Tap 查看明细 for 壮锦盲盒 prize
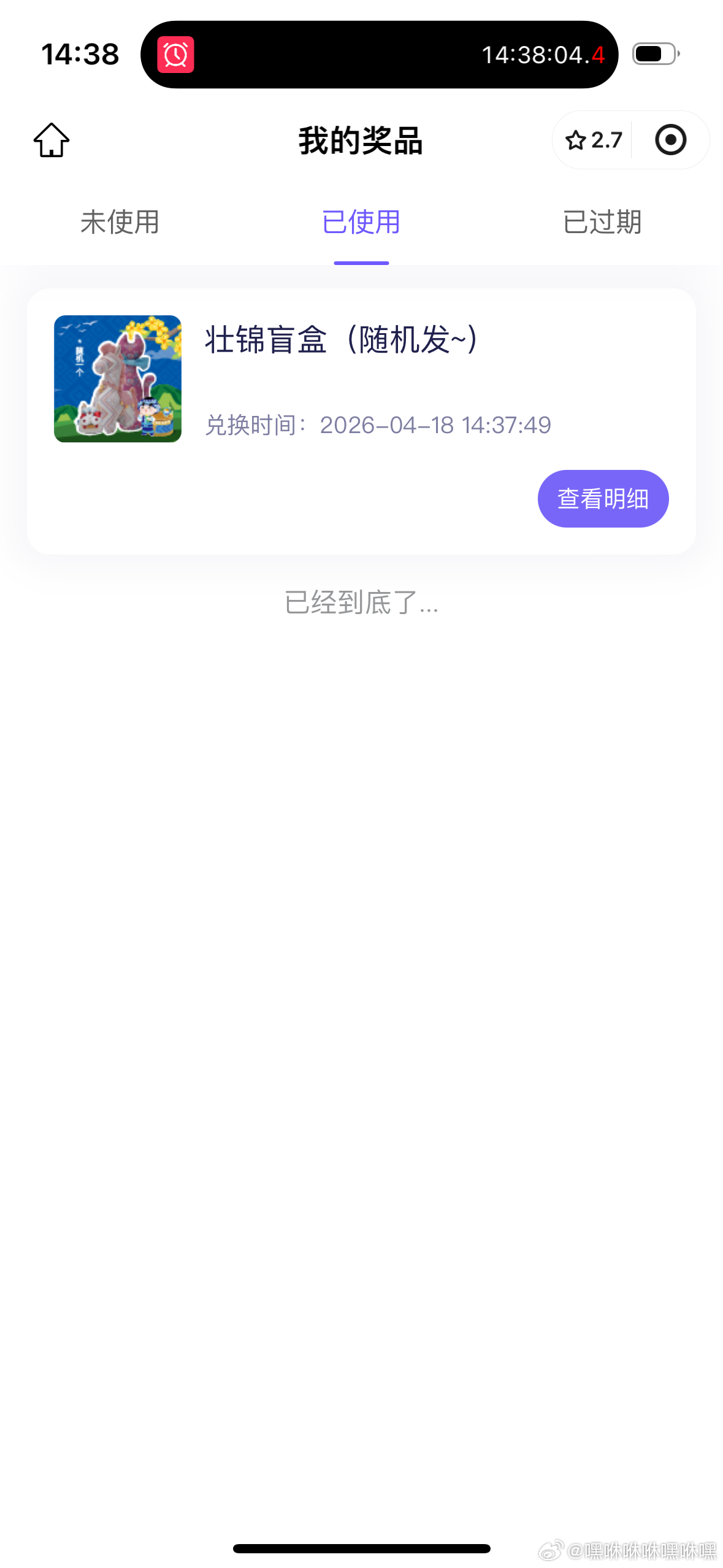723x1568 pixels. click(603, 499)
